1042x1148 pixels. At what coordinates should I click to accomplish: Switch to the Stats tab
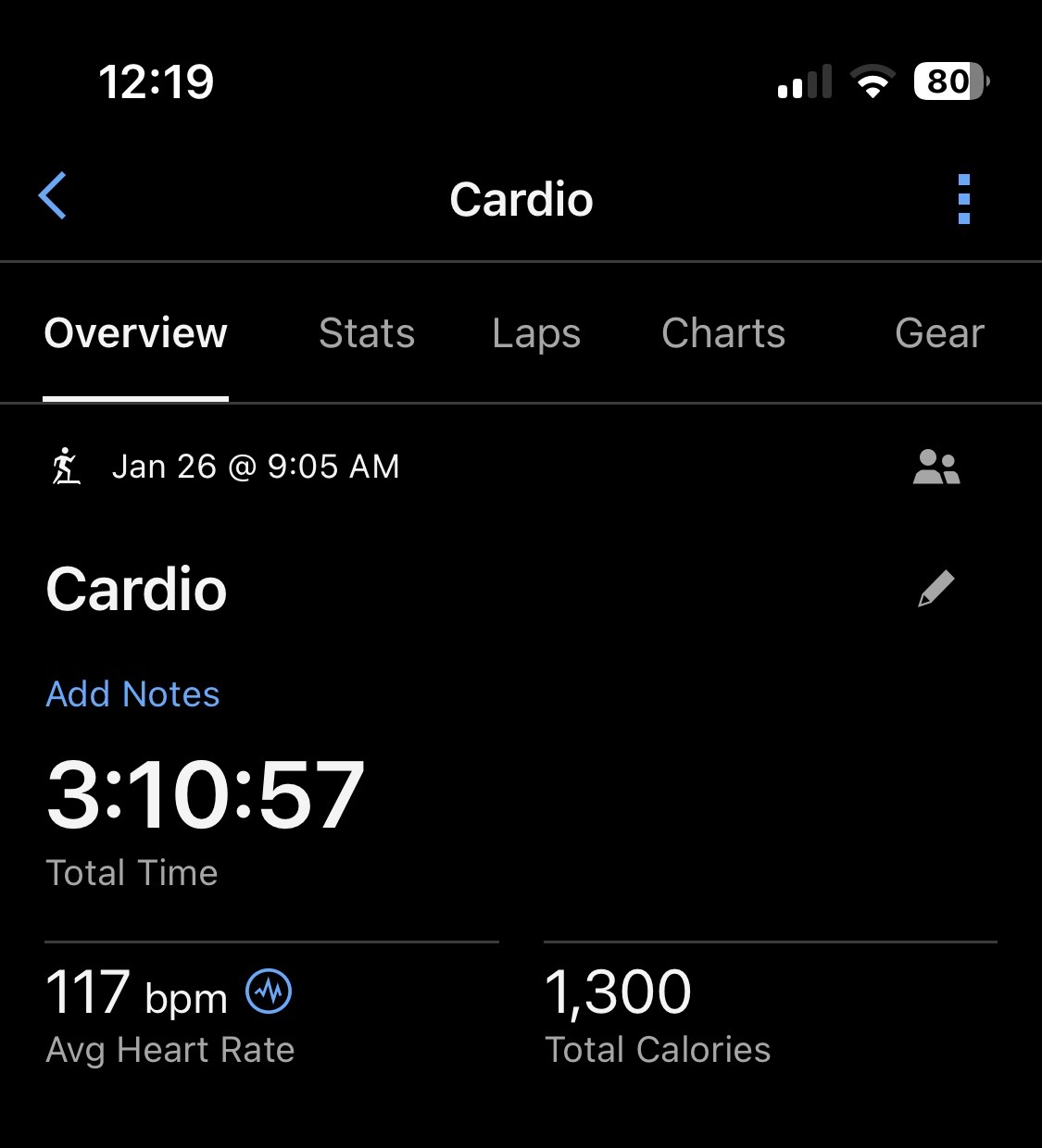pyautogui.click(x=367, y=333)
